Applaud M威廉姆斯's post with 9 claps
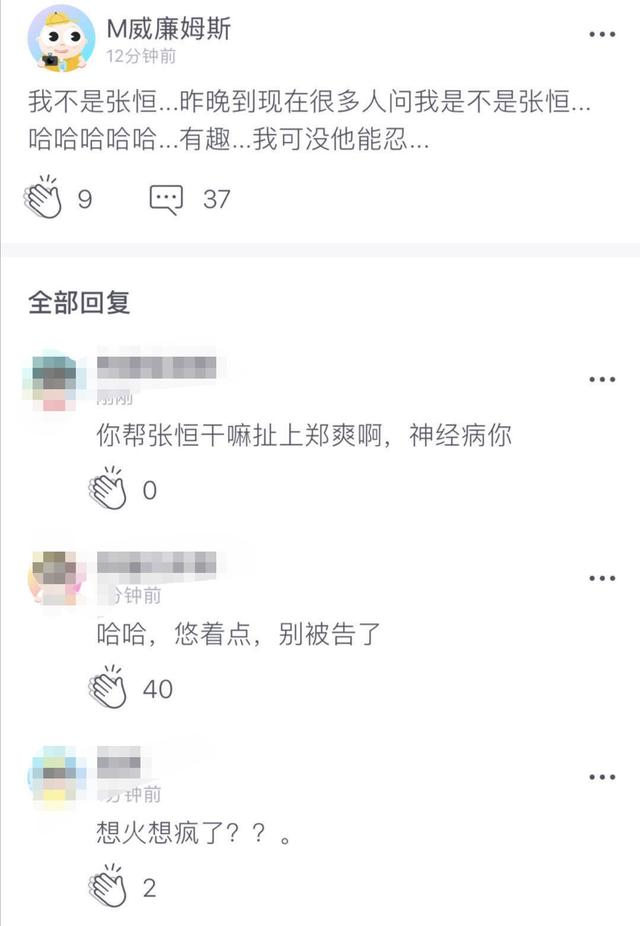This screenshot has width=640, height=926. coord(44,198)
